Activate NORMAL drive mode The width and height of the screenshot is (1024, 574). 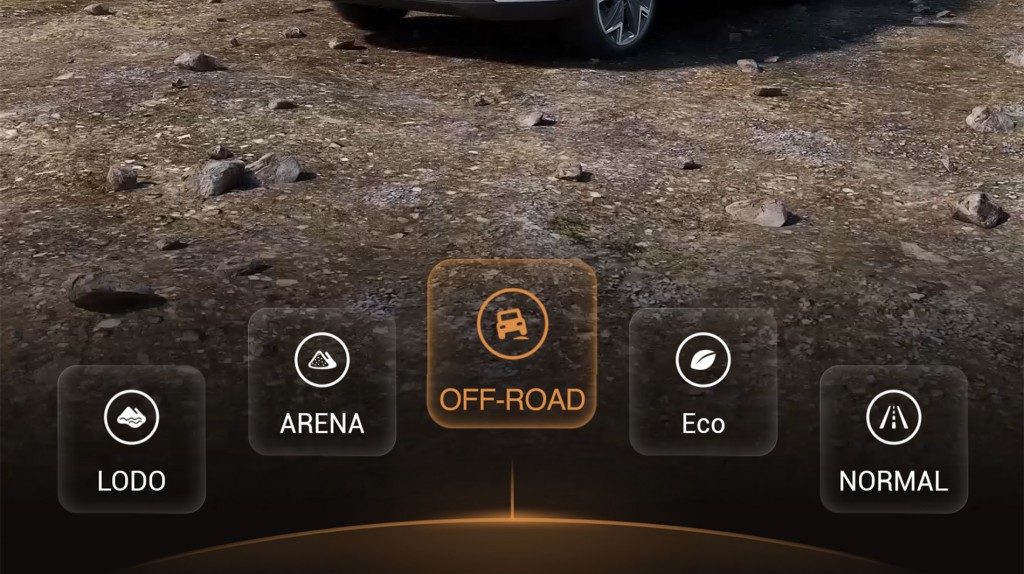coord(893,439)
